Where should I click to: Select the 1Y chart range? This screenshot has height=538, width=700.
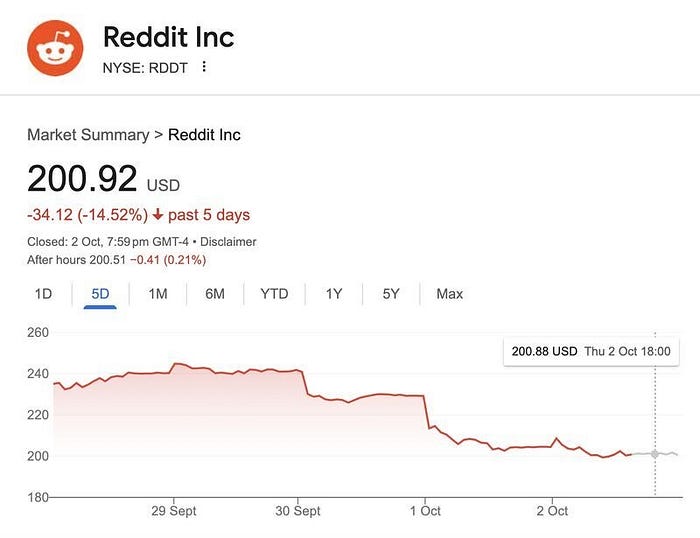334,294
